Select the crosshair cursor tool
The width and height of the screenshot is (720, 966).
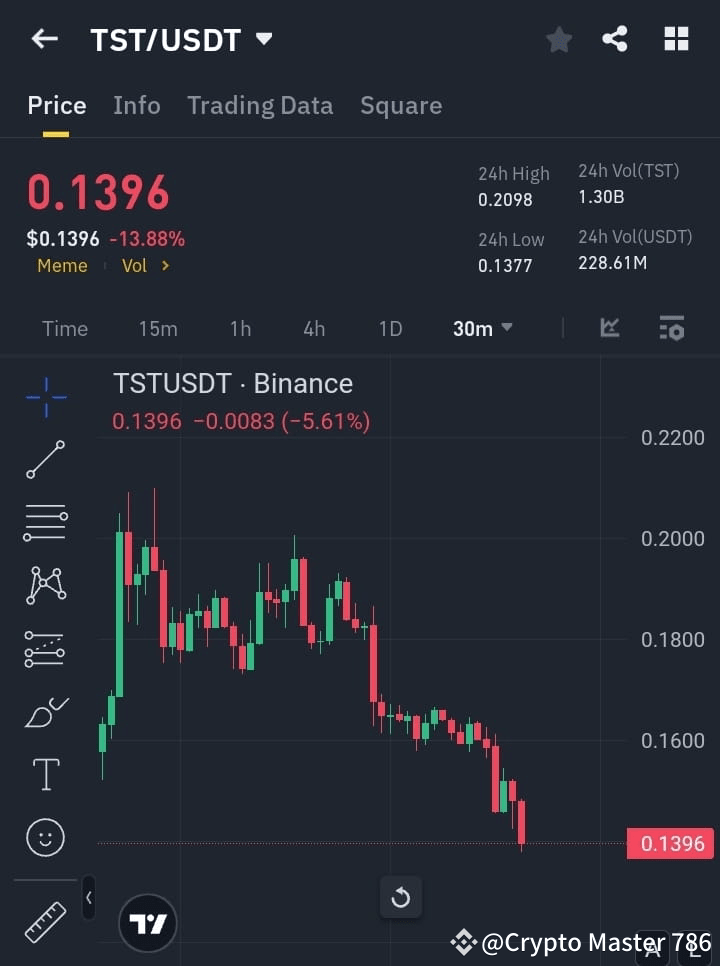tap(44, 397)
